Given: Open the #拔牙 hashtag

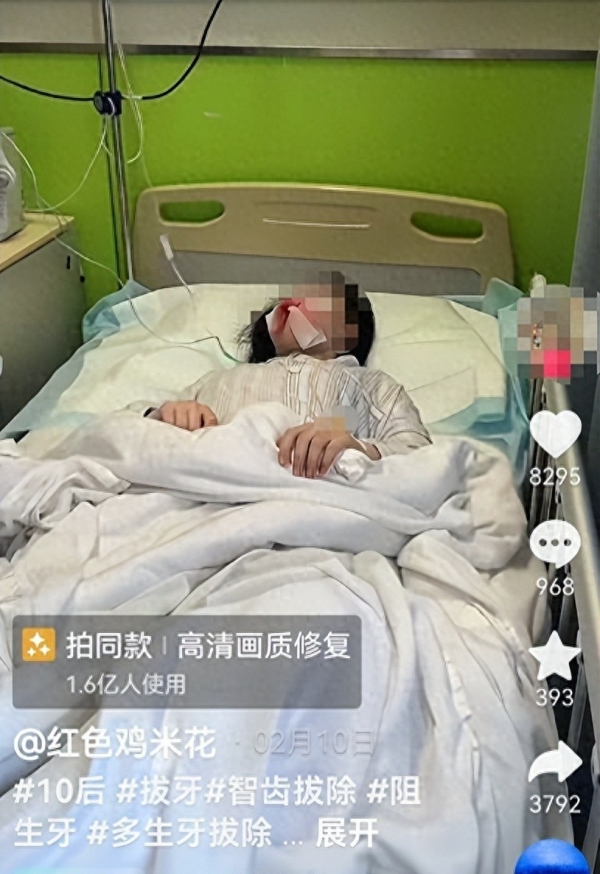Looking at the screenshot, I should (x=161, y=790).
